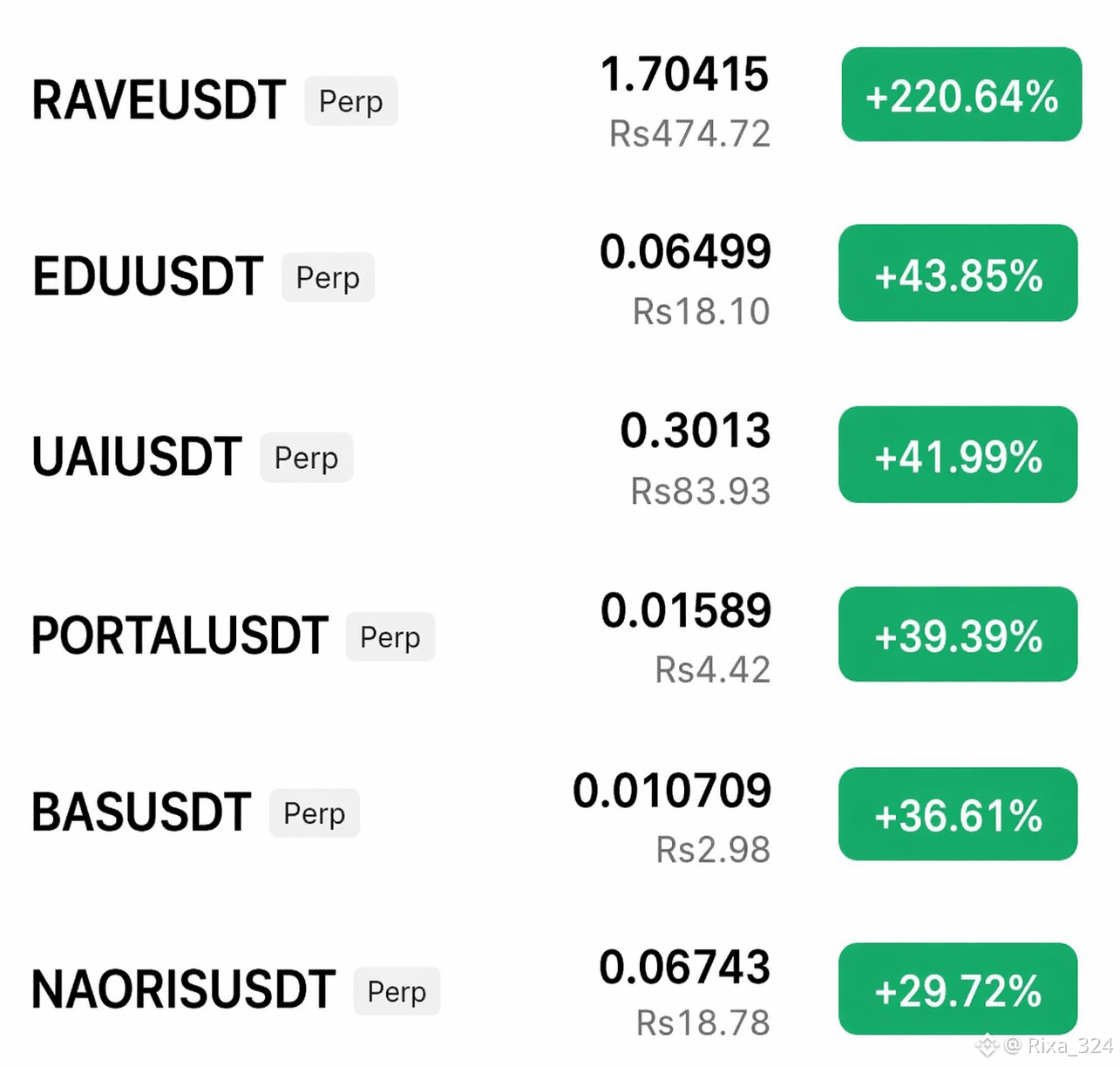Open the RAVEUSDT perpetual contract

558,98
